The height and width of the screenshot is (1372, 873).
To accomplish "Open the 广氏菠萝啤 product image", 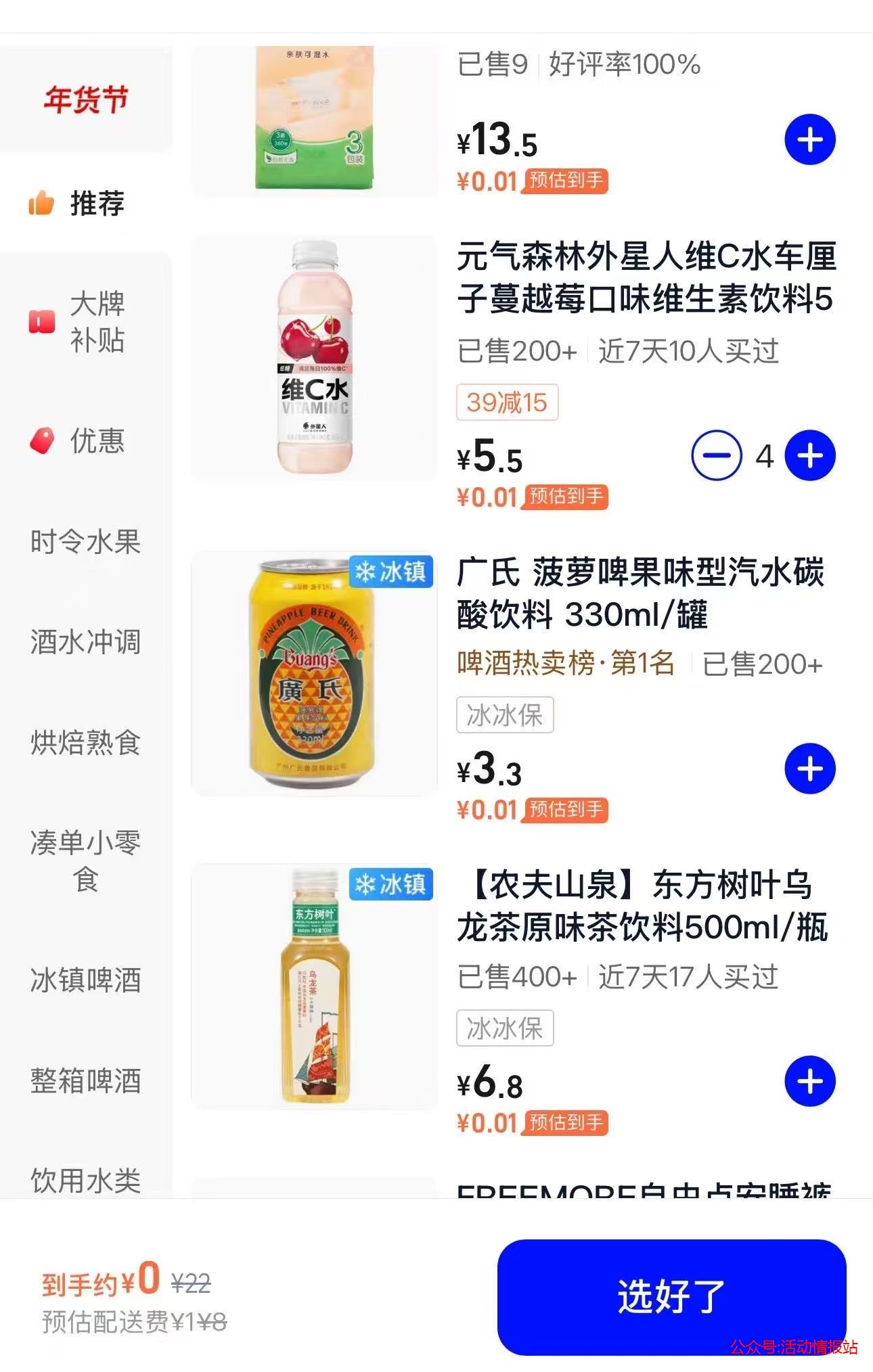I will [315, 673].
